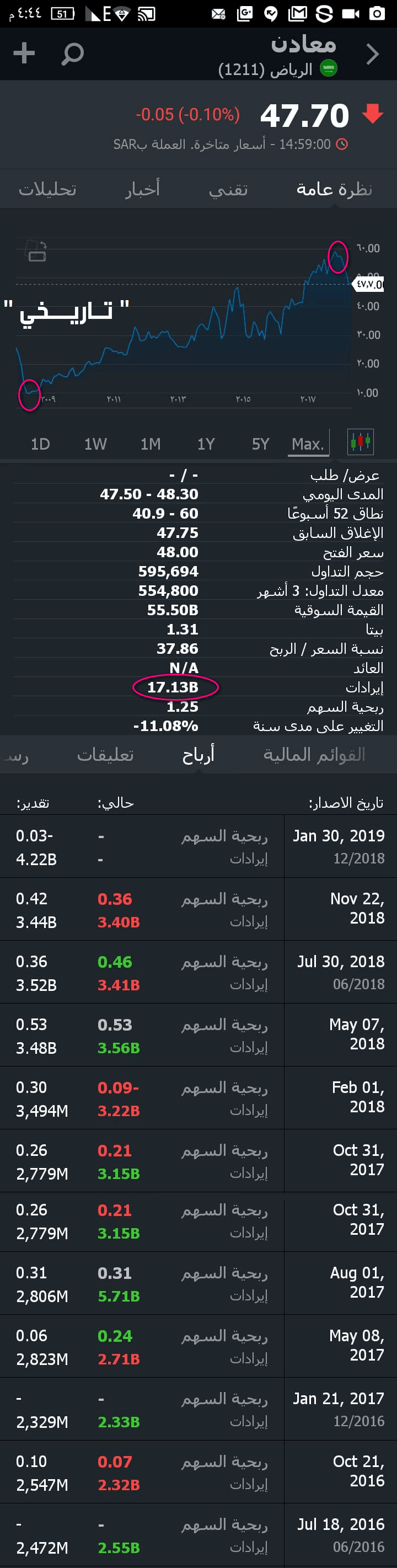This screenshot has width=397, height=1568.
Task: Set chart range to 1M
Action: (x=151, y=444)
